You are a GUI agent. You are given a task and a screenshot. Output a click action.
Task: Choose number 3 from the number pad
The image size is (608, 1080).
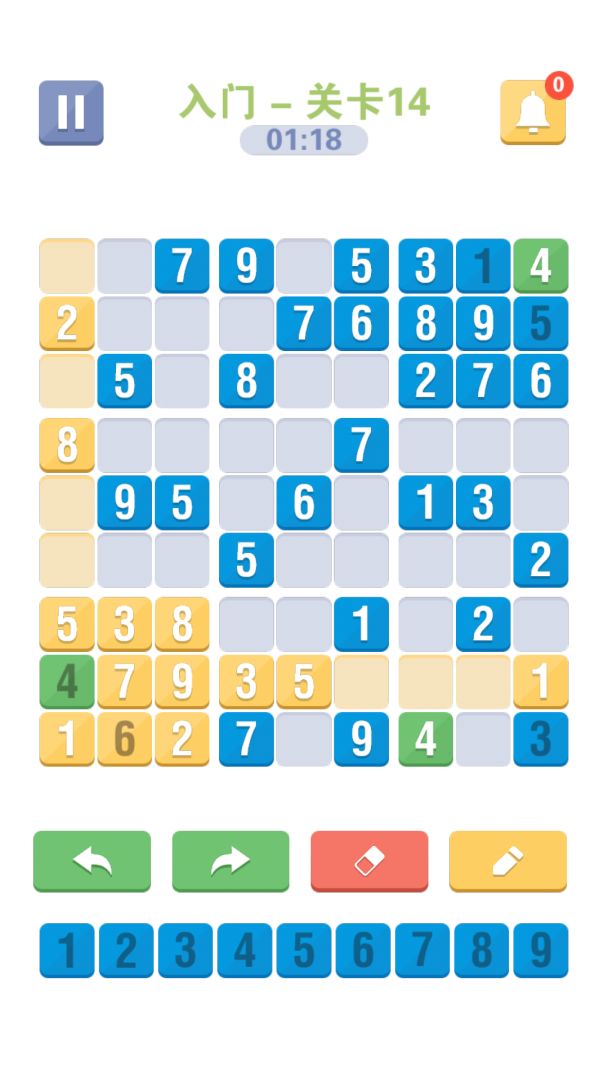tap(185, 950)
